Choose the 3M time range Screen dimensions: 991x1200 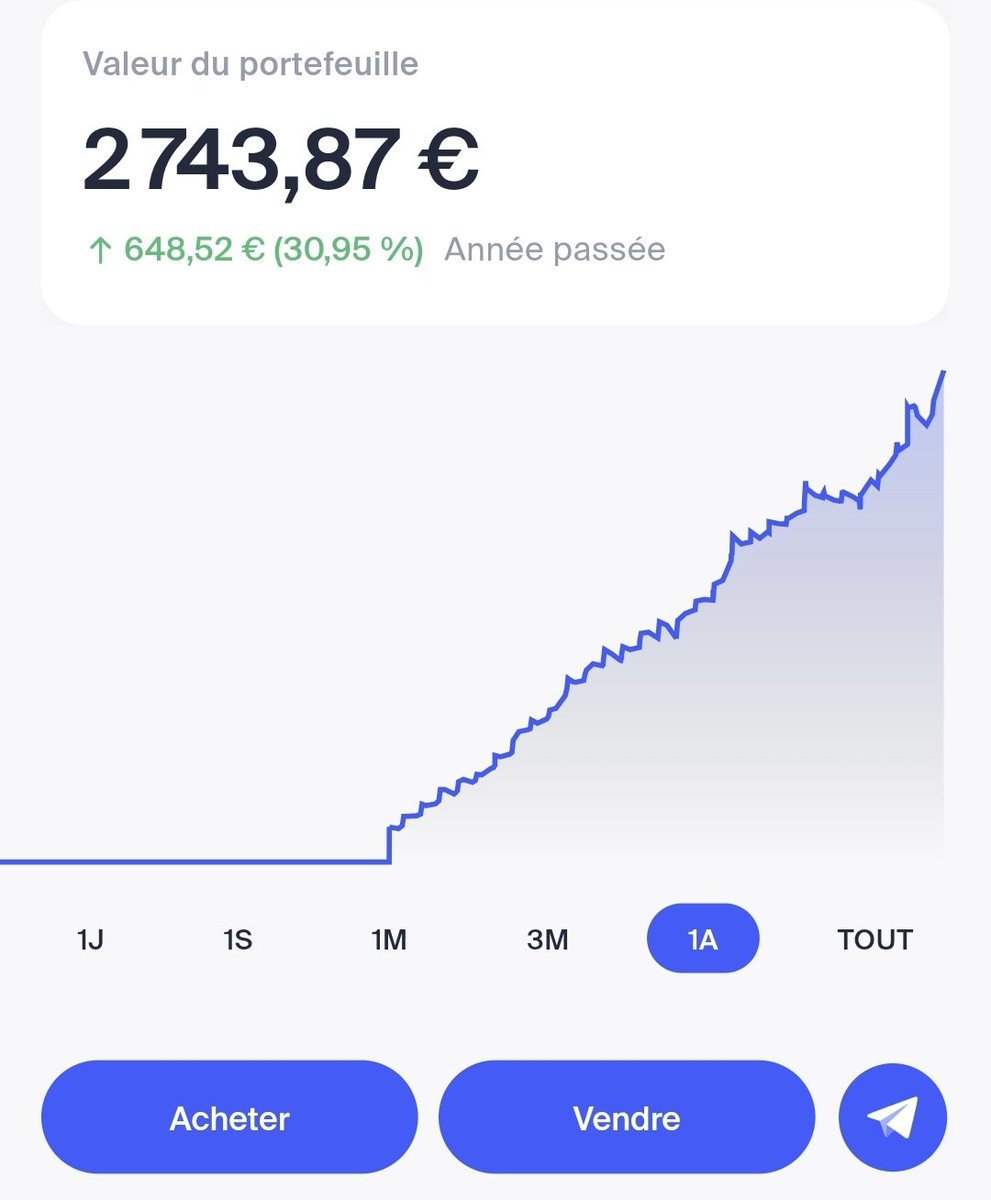point(547,940)
